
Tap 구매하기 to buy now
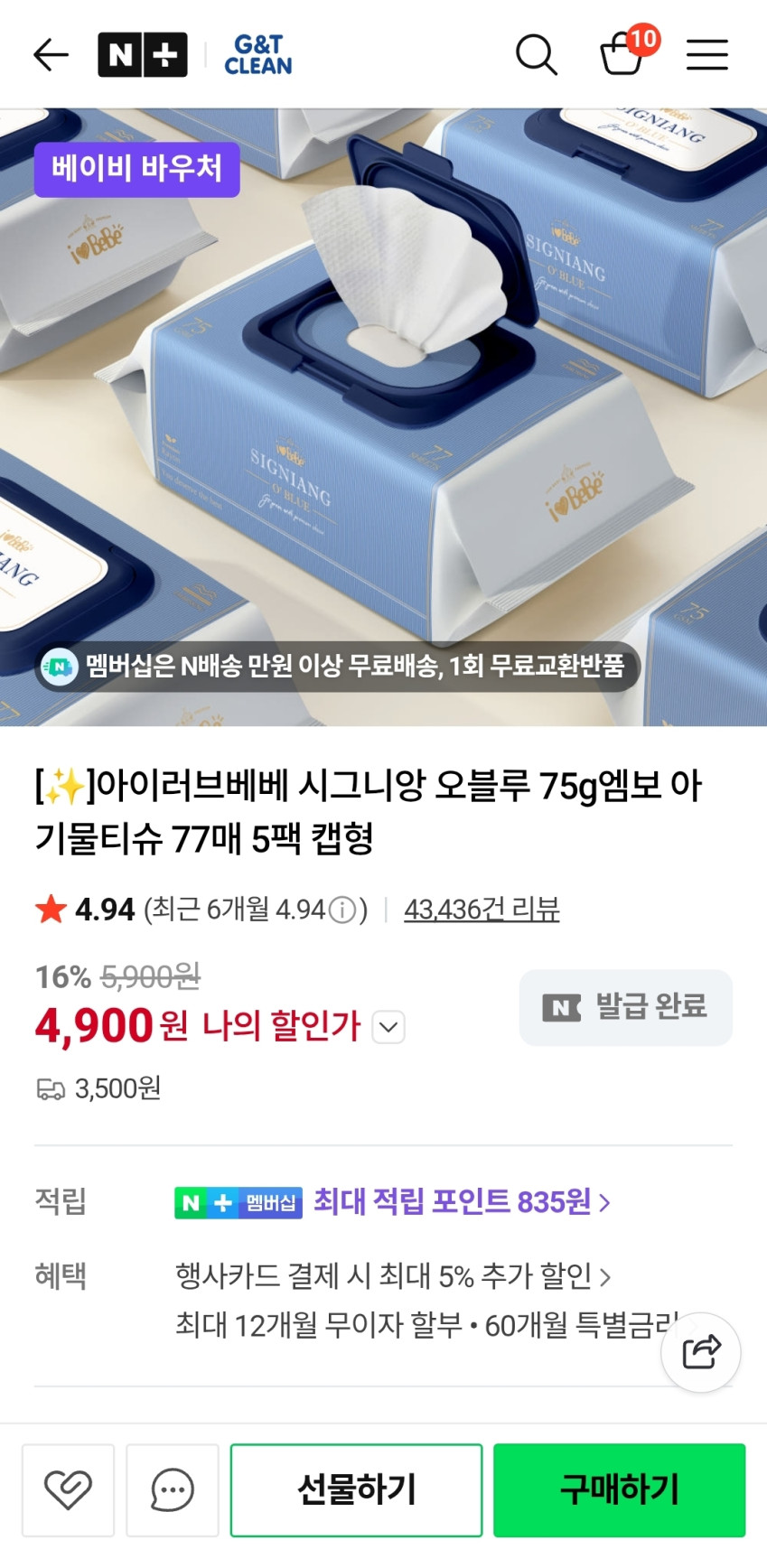click(620, 1490)
